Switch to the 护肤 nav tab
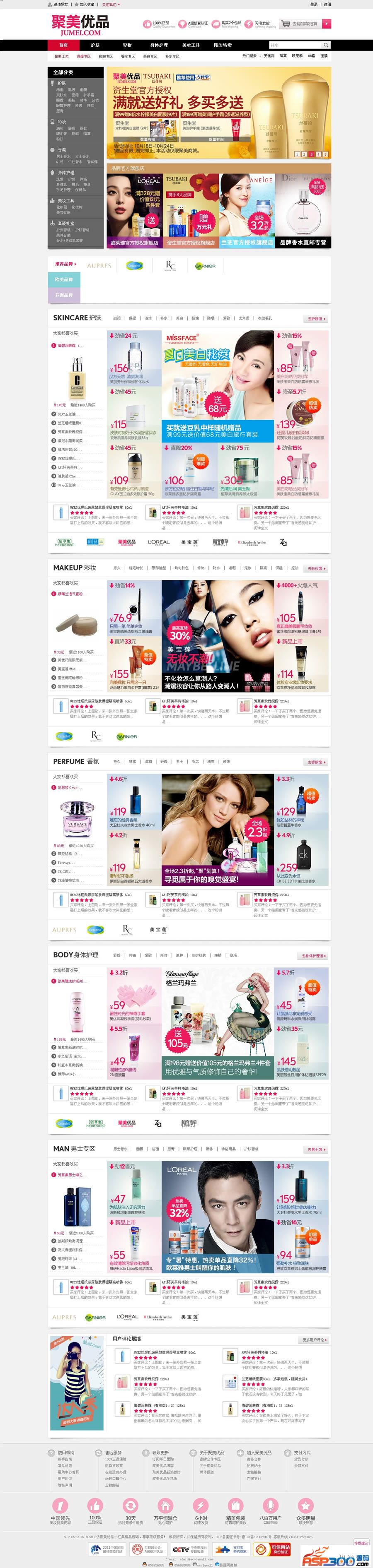 pos(95,45)
